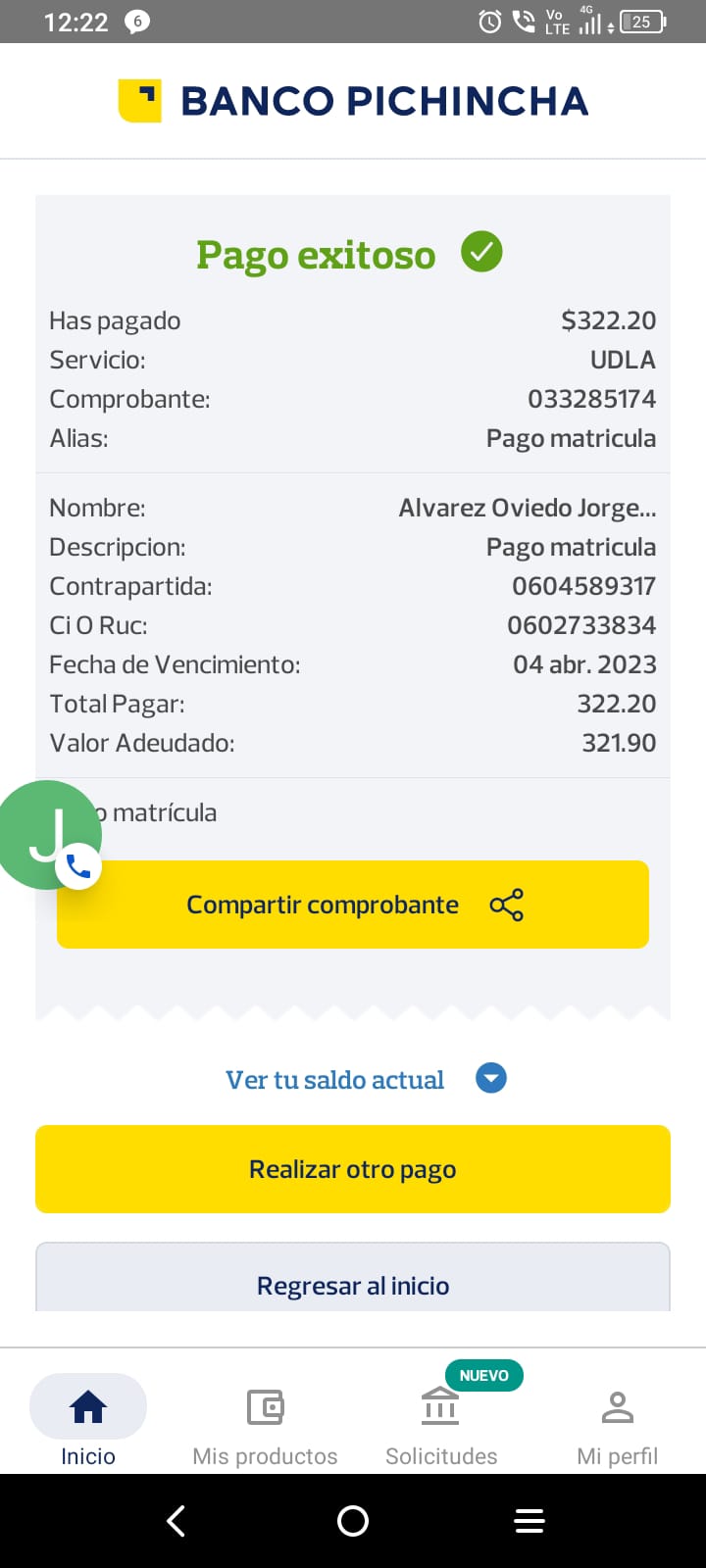Screen dimensions: 706x1568
Task: Go to the Inicio tab
Action: point(88,1421)
